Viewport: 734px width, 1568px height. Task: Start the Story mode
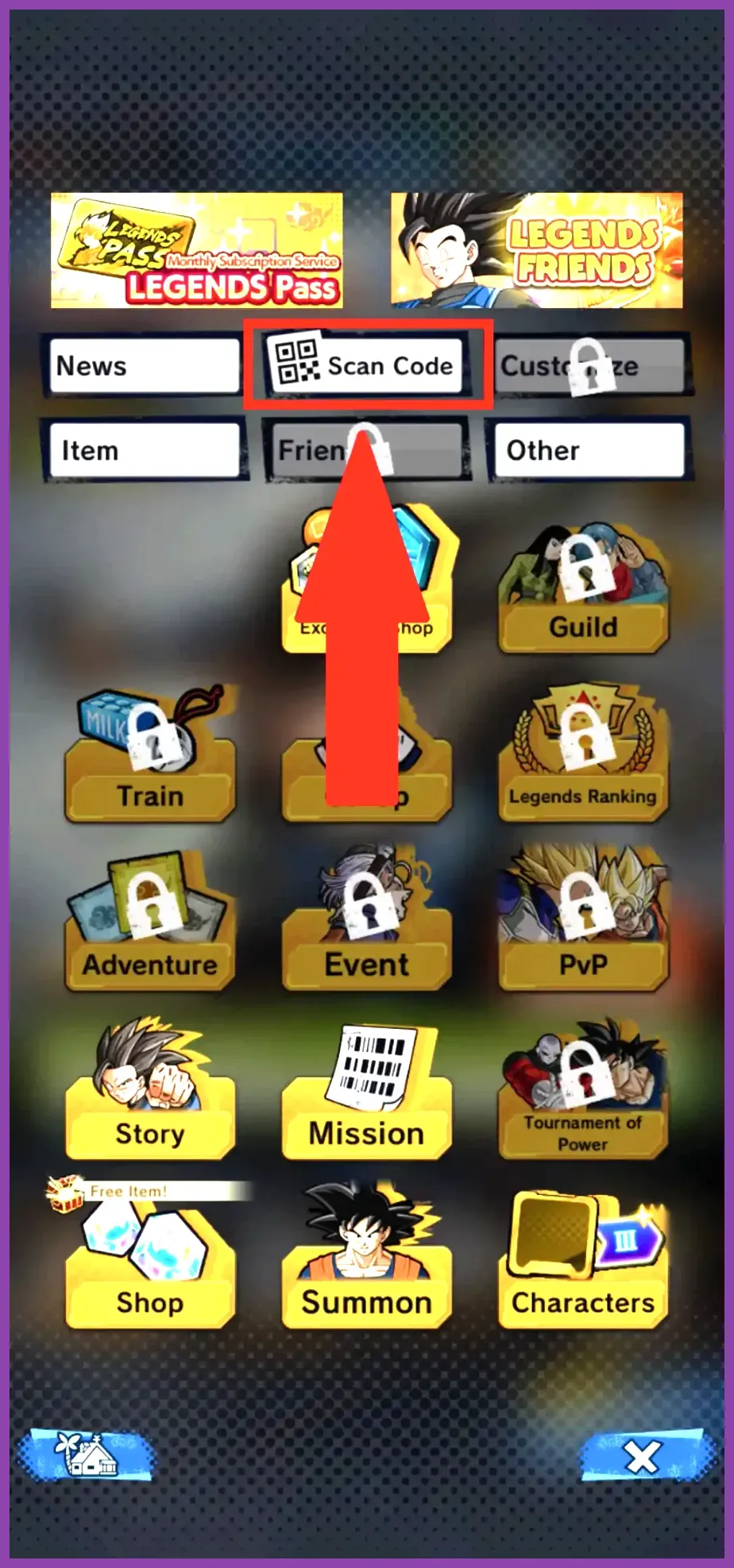tap(149, 1090)
